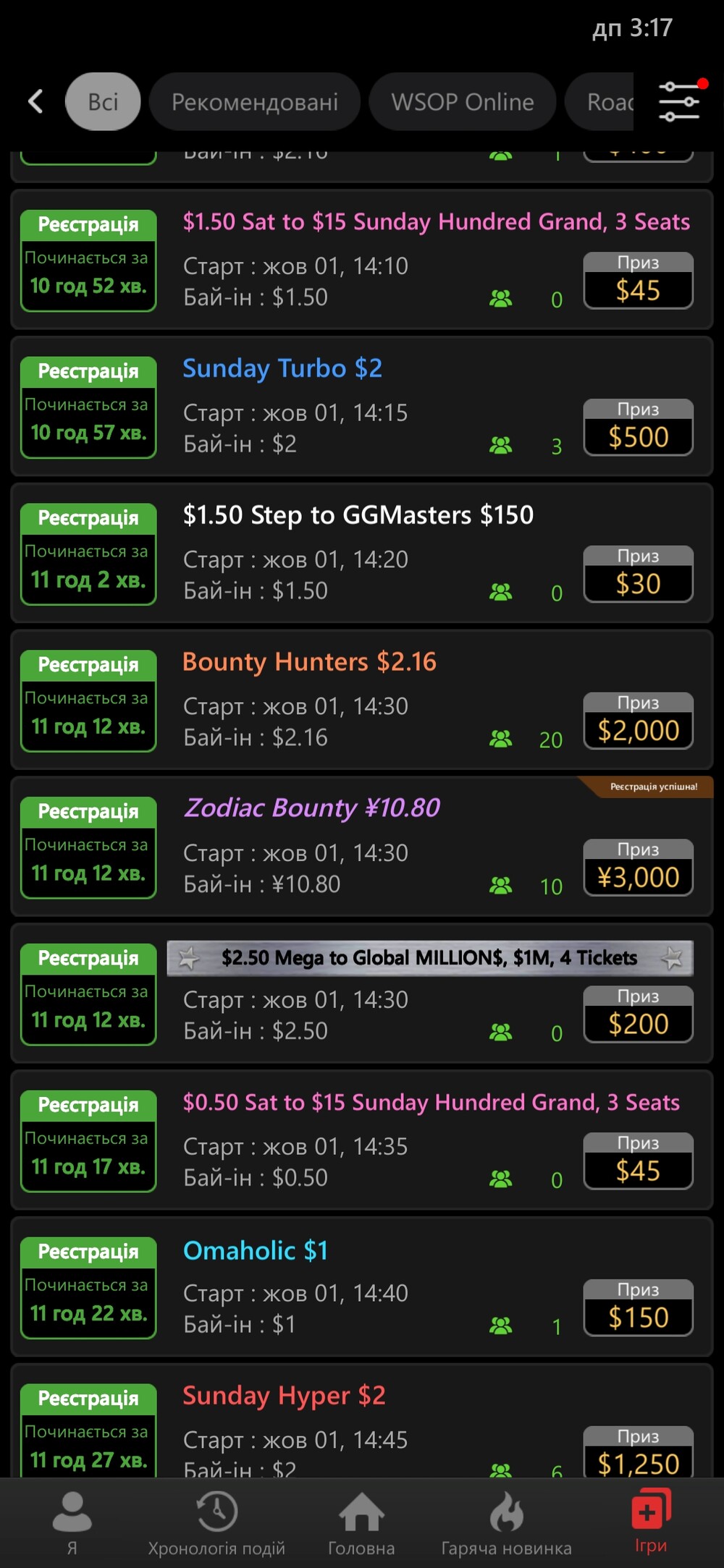Open $0.50 Sat to $15 Sunday Hundred Grand
This screenshot has width=724, height=1568.
[x=362, y=1141]
